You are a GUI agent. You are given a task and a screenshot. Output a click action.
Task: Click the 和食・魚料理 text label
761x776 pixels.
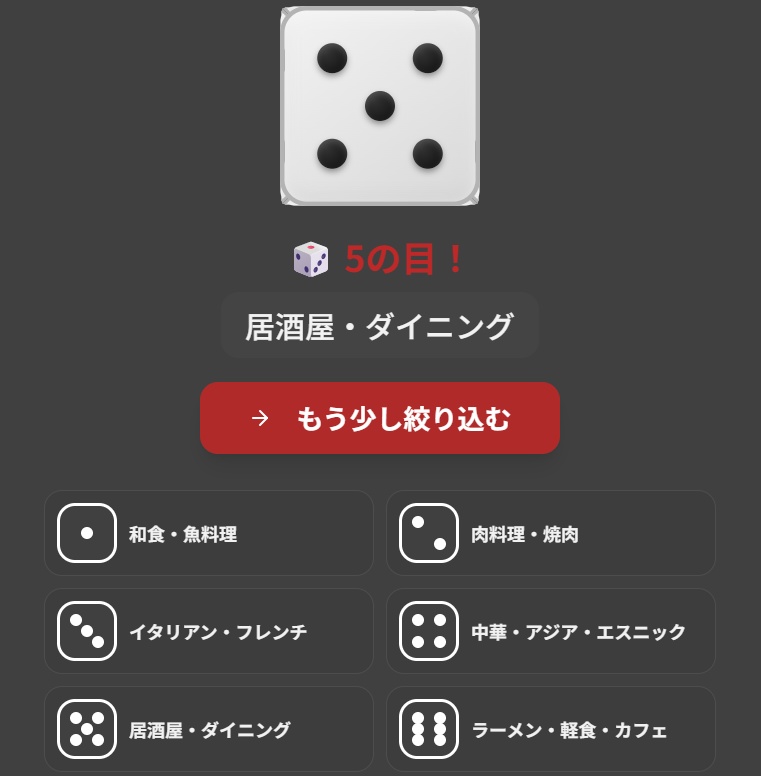coord(183,533)
